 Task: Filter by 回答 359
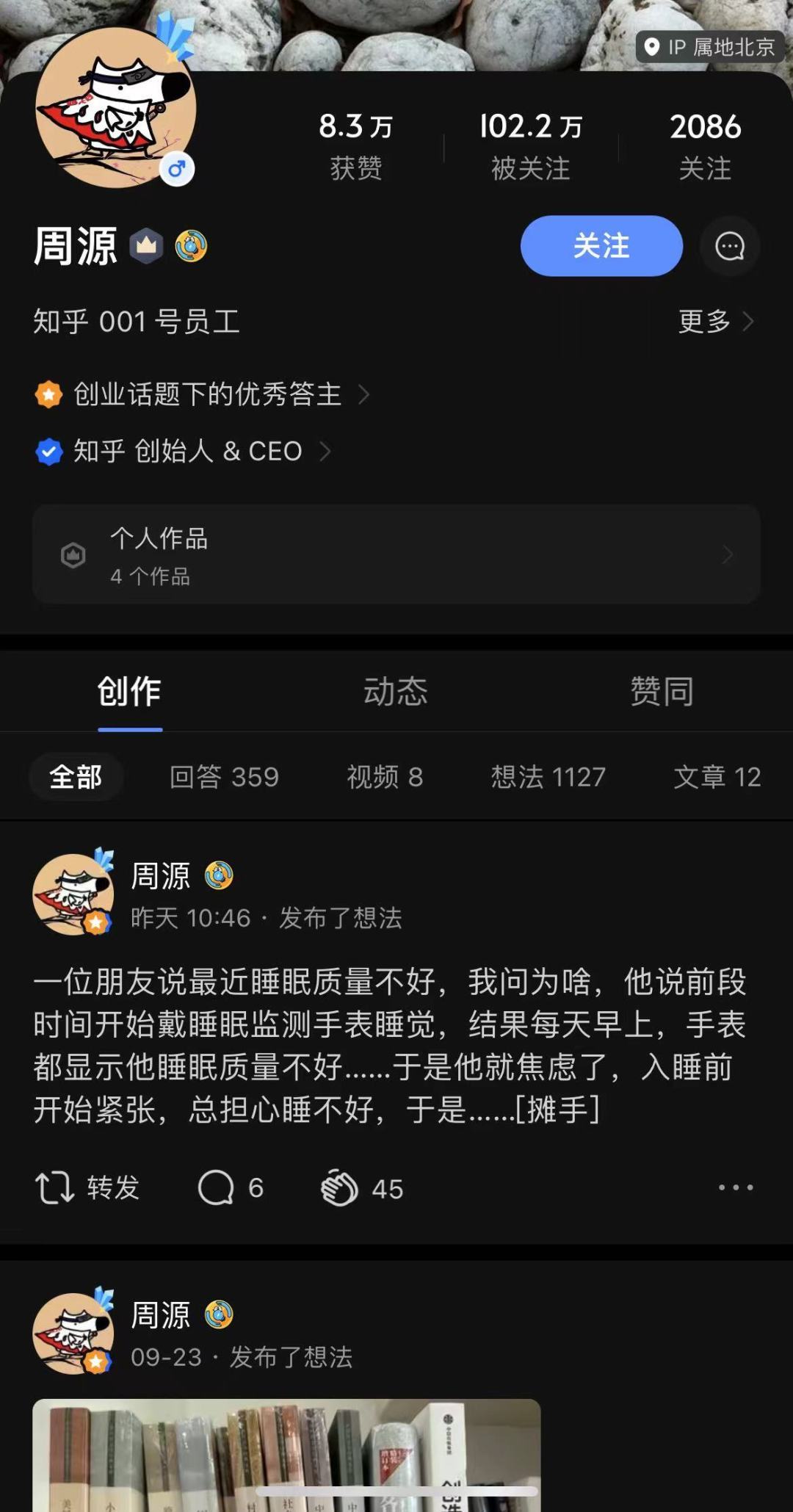[224, 777]
